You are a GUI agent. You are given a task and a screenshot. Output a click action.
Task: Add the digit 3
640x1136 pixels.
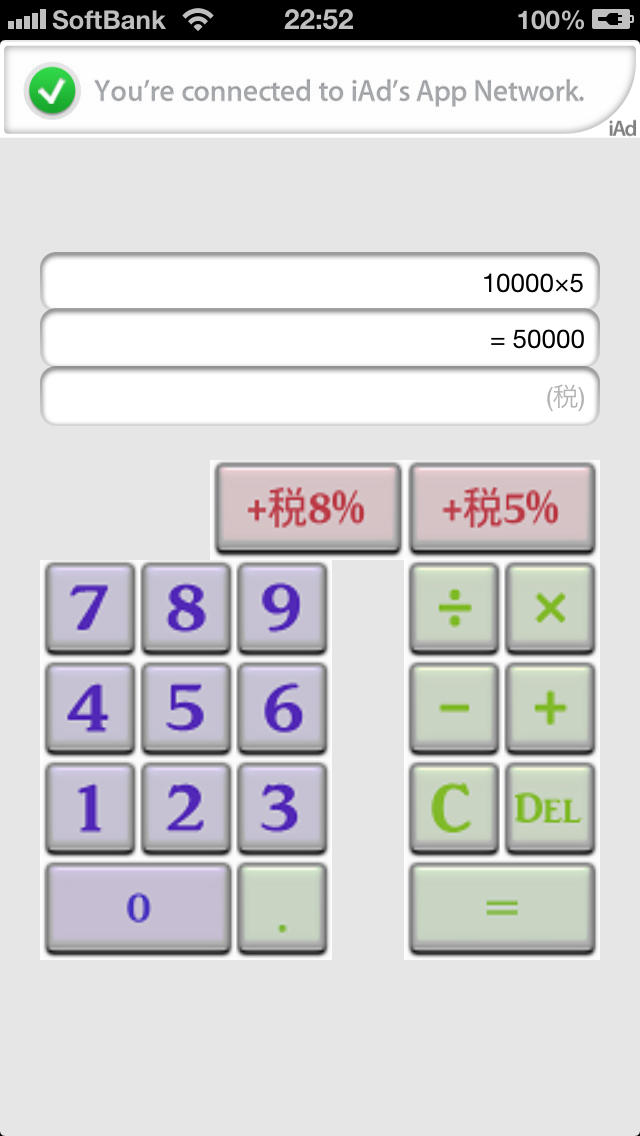(282, 807)
